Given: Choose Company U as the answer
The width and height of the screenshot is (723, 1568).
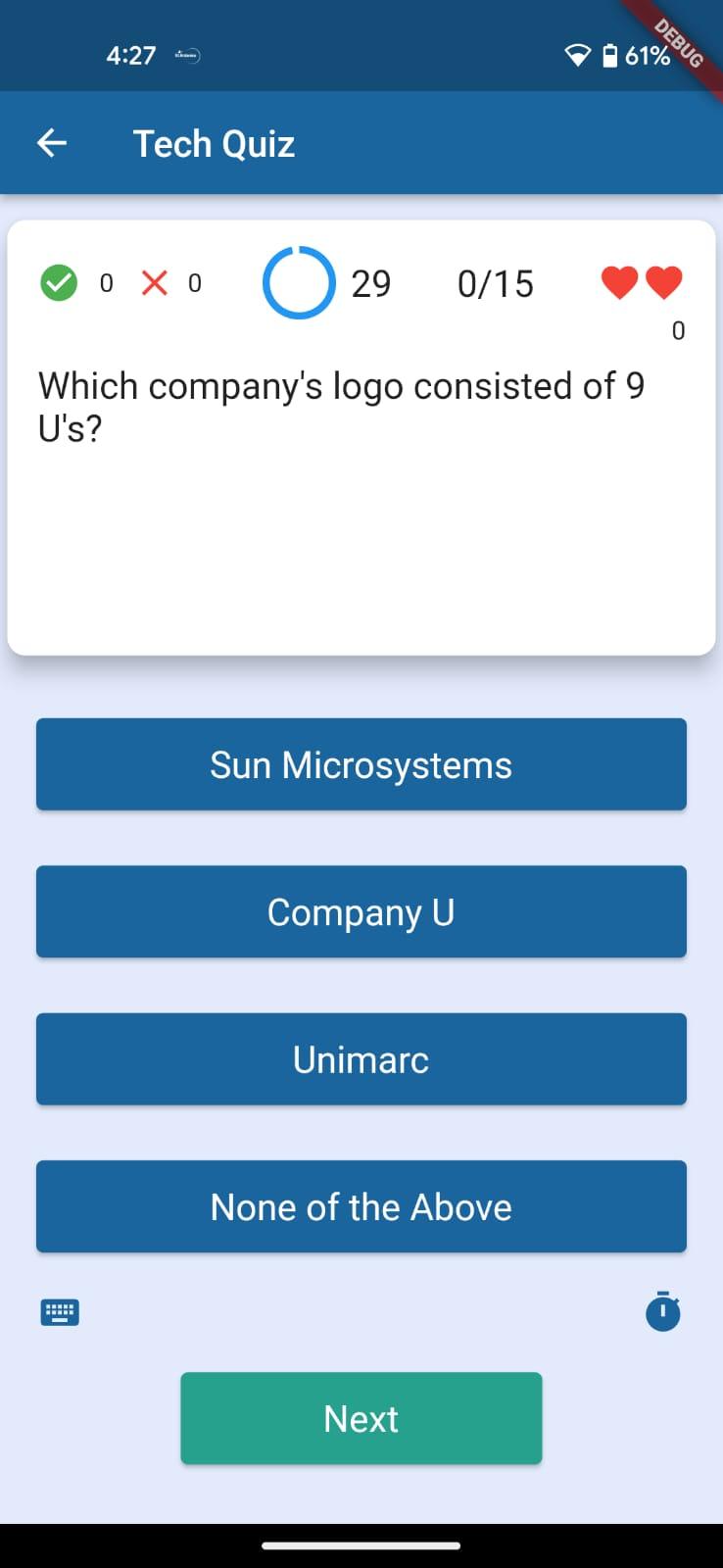Looking at the screenshot, I should click(361, 911).
